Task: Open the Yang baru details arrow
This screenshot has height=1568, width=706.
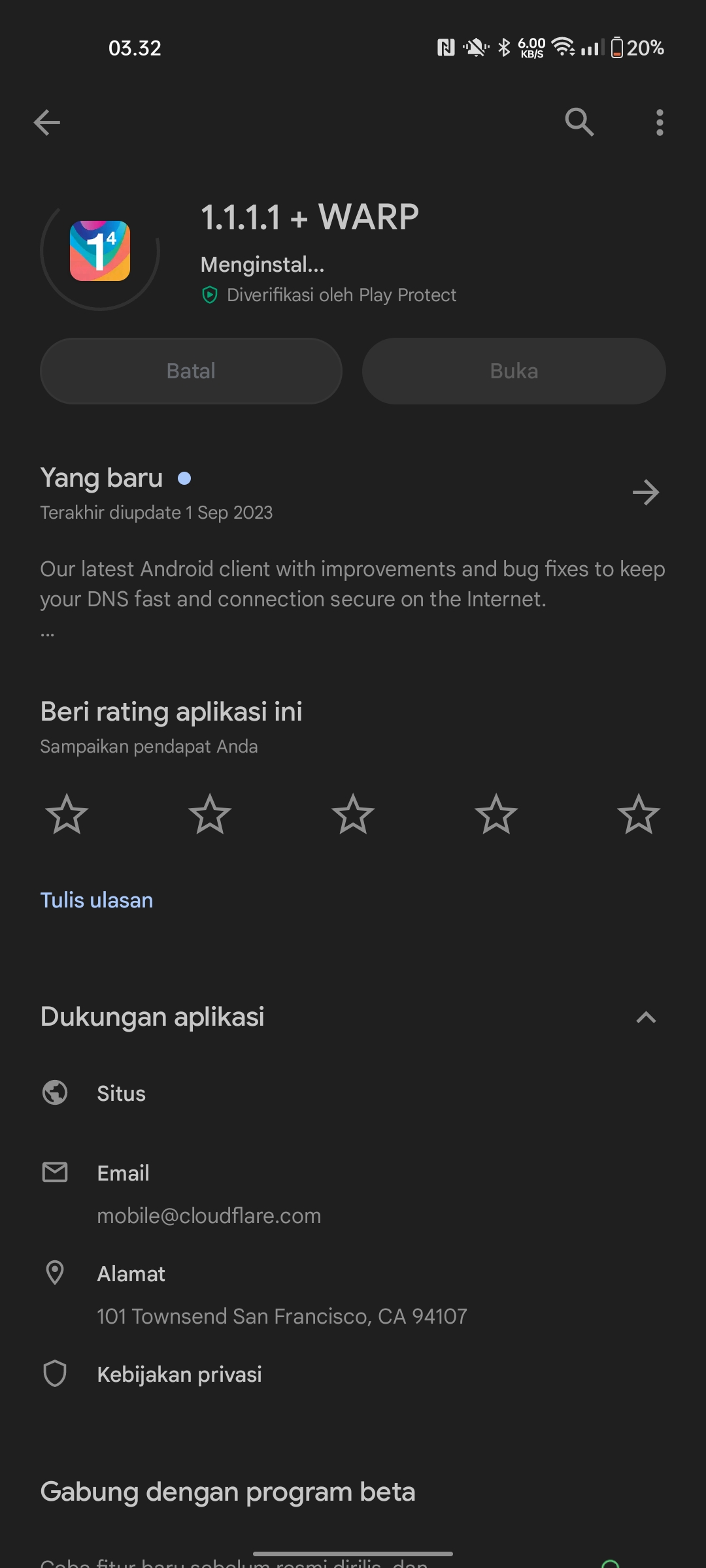Action: click(x=646, y=493)
